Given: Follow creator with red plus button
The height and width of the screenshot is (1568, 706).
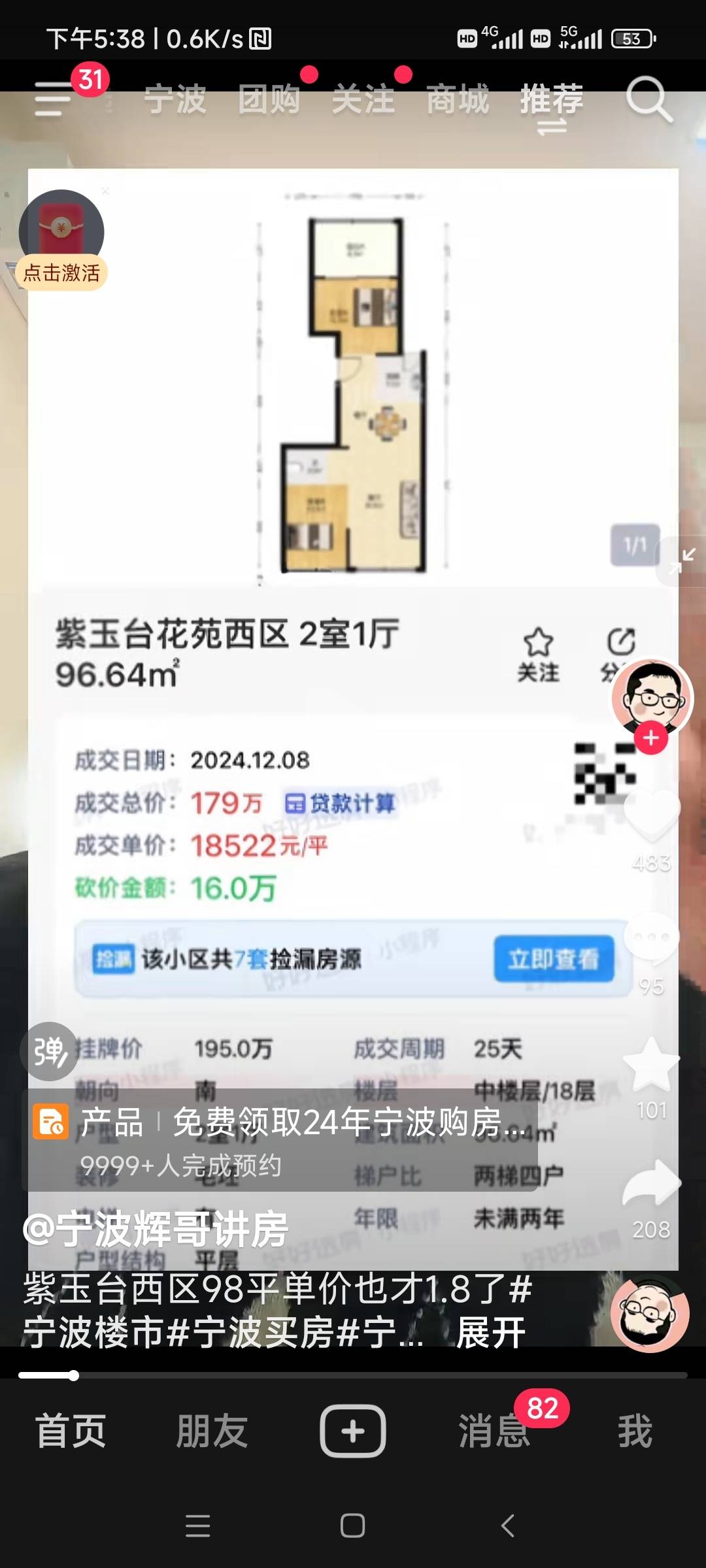Looking at the screenshot, I should tap(651, 738).
